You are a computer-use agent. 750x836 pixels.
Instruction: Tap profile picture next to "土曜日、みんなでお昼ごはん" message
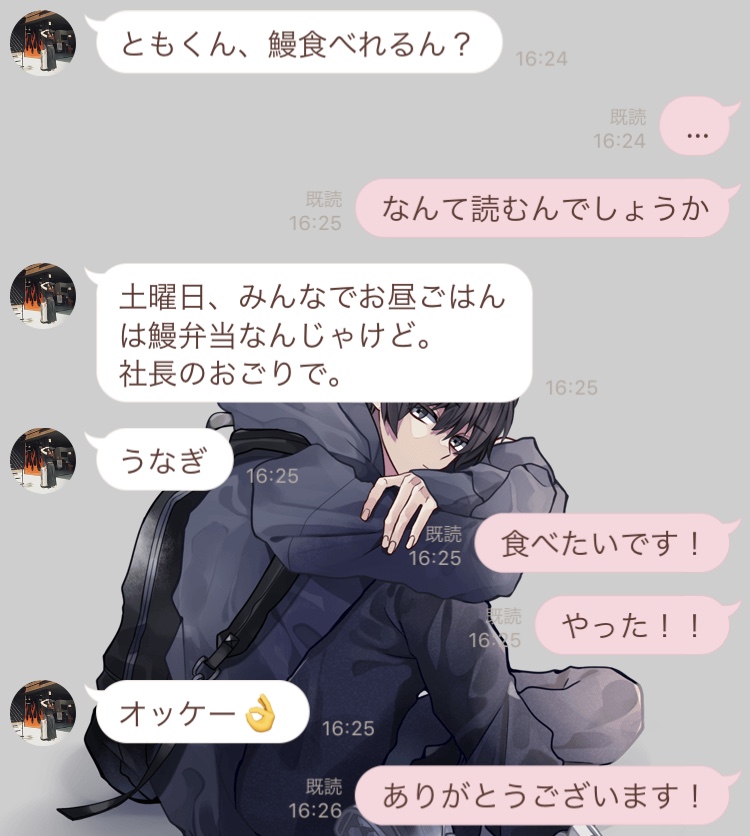(x=43, y=298)
